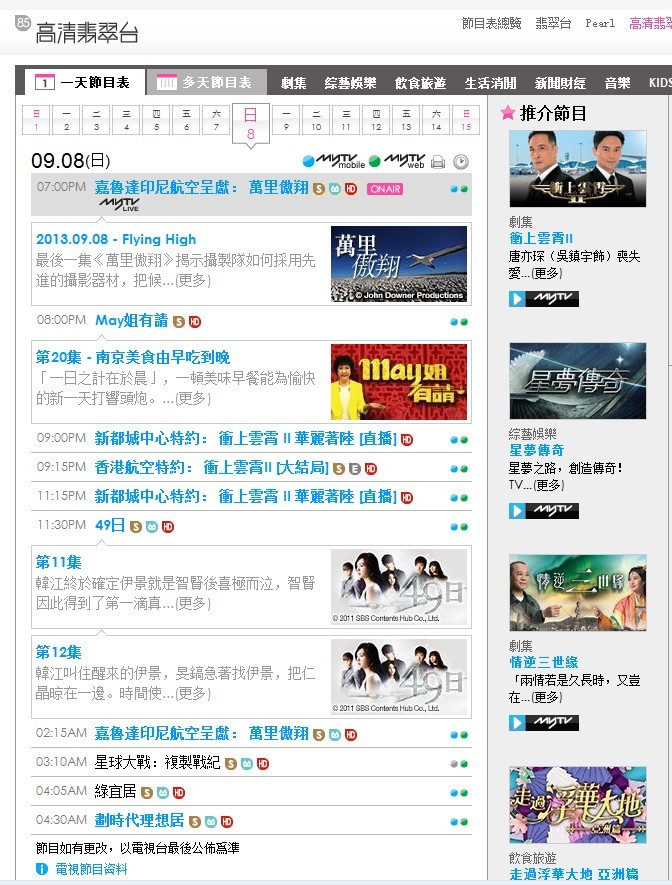Open the 劇集 category
The height and width of the screenshot is (885, 672).
coord(293,84)
